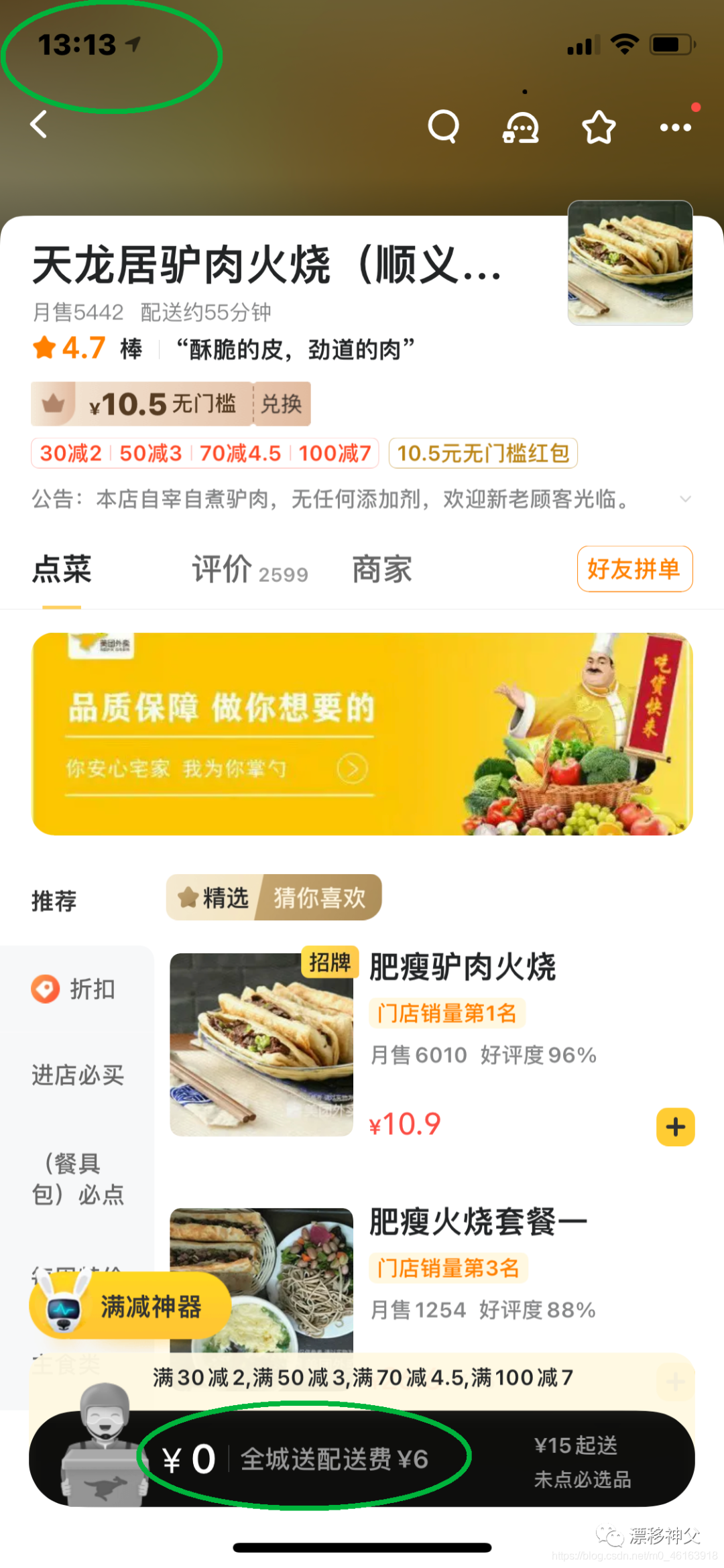Tap the 兑换 exchange link on the coupon
This screenshot has width=724, height=1568.
coord(280,403)
